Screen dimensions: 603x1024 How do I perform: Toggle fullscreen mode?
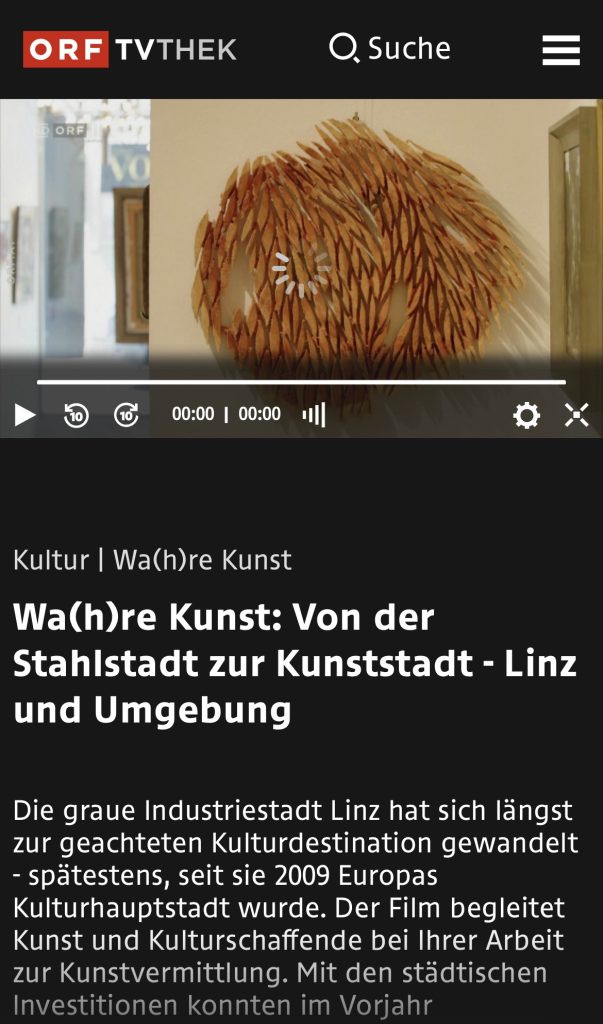point(577,415)
